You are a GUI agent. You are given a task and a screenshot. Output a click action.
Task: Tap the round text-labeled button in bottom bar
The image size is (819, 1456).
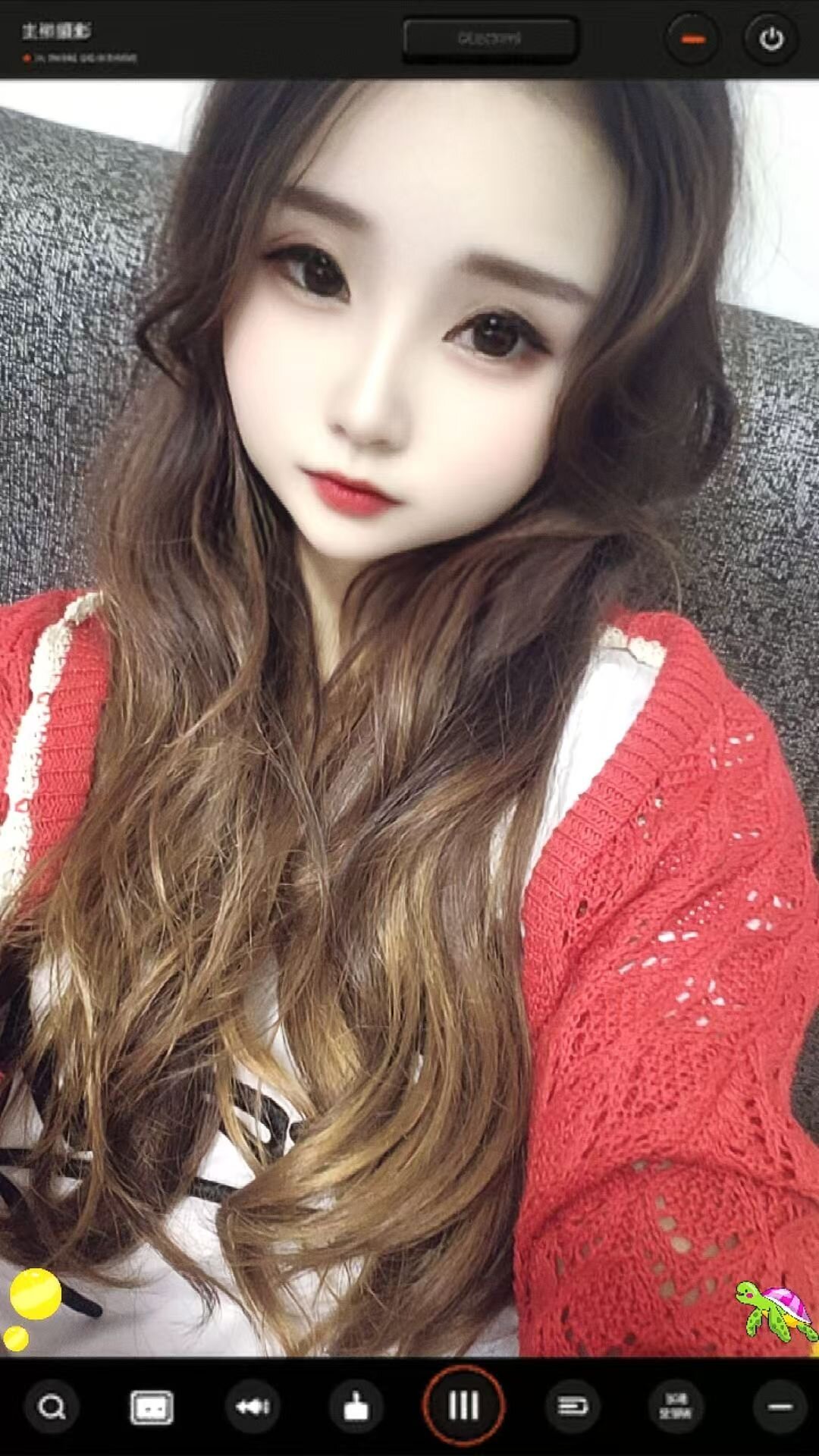click(675, 1407)
